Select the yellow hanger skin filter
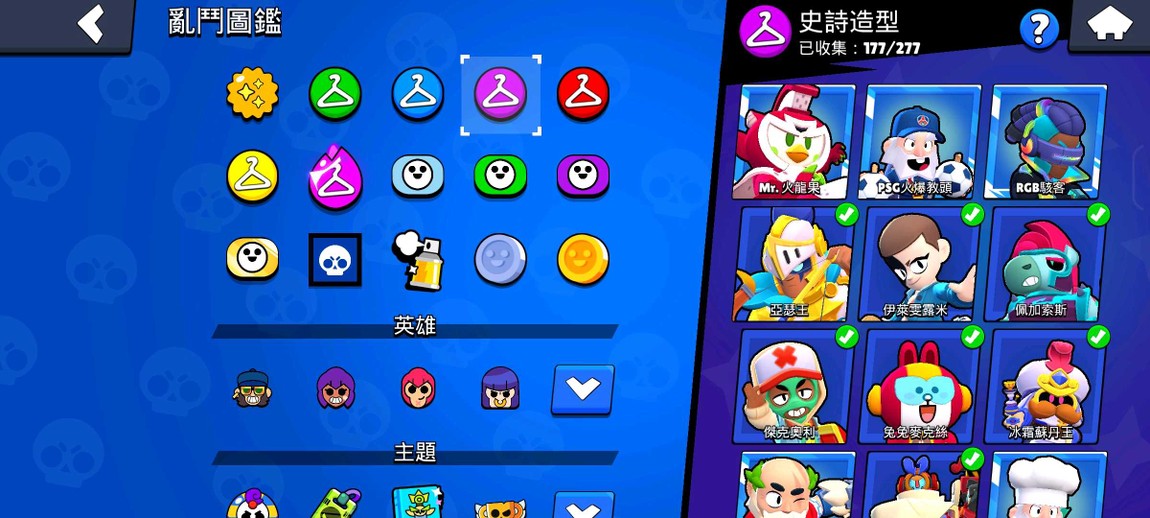1150x518 pixels. tap(252, 176)
